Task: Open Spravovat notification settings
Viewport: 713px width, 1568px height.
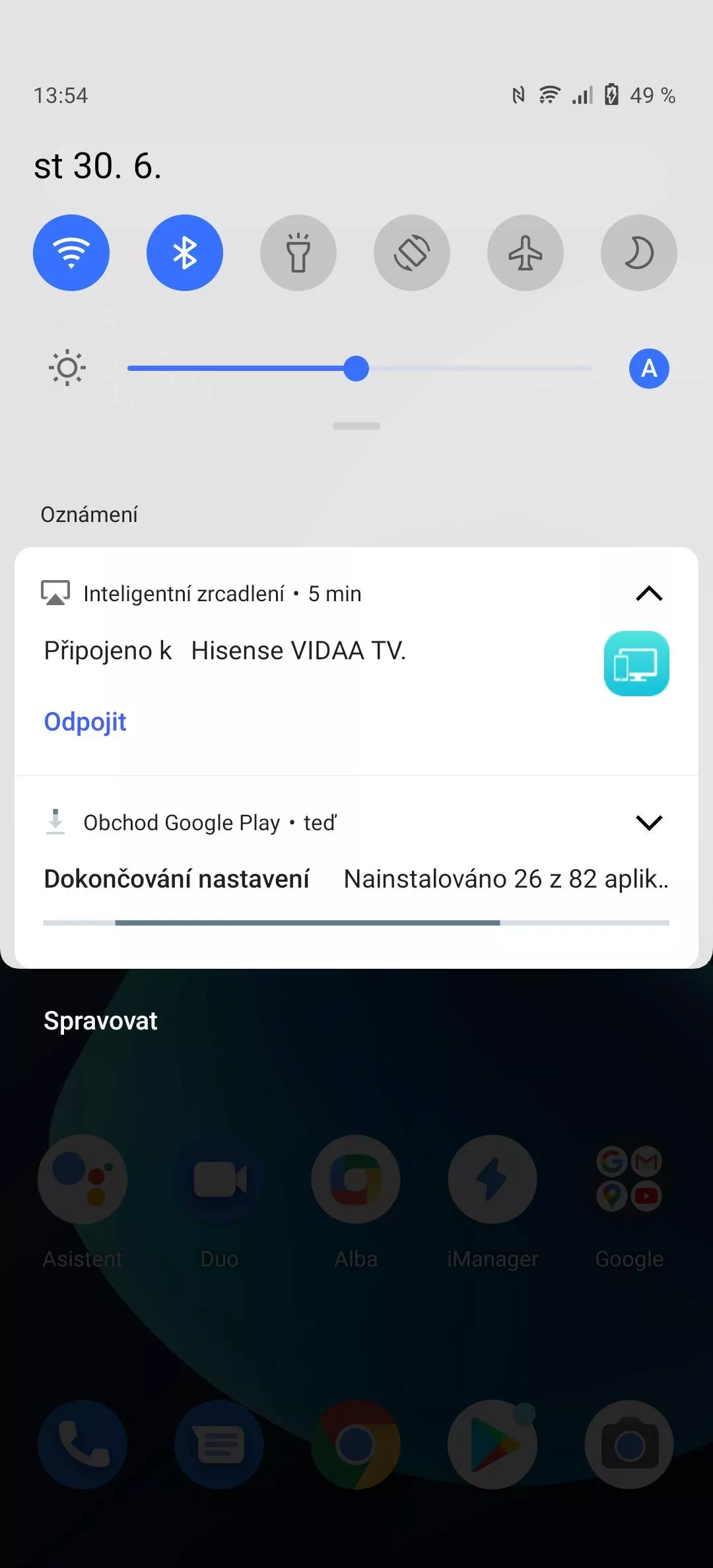Action: 100,1021
